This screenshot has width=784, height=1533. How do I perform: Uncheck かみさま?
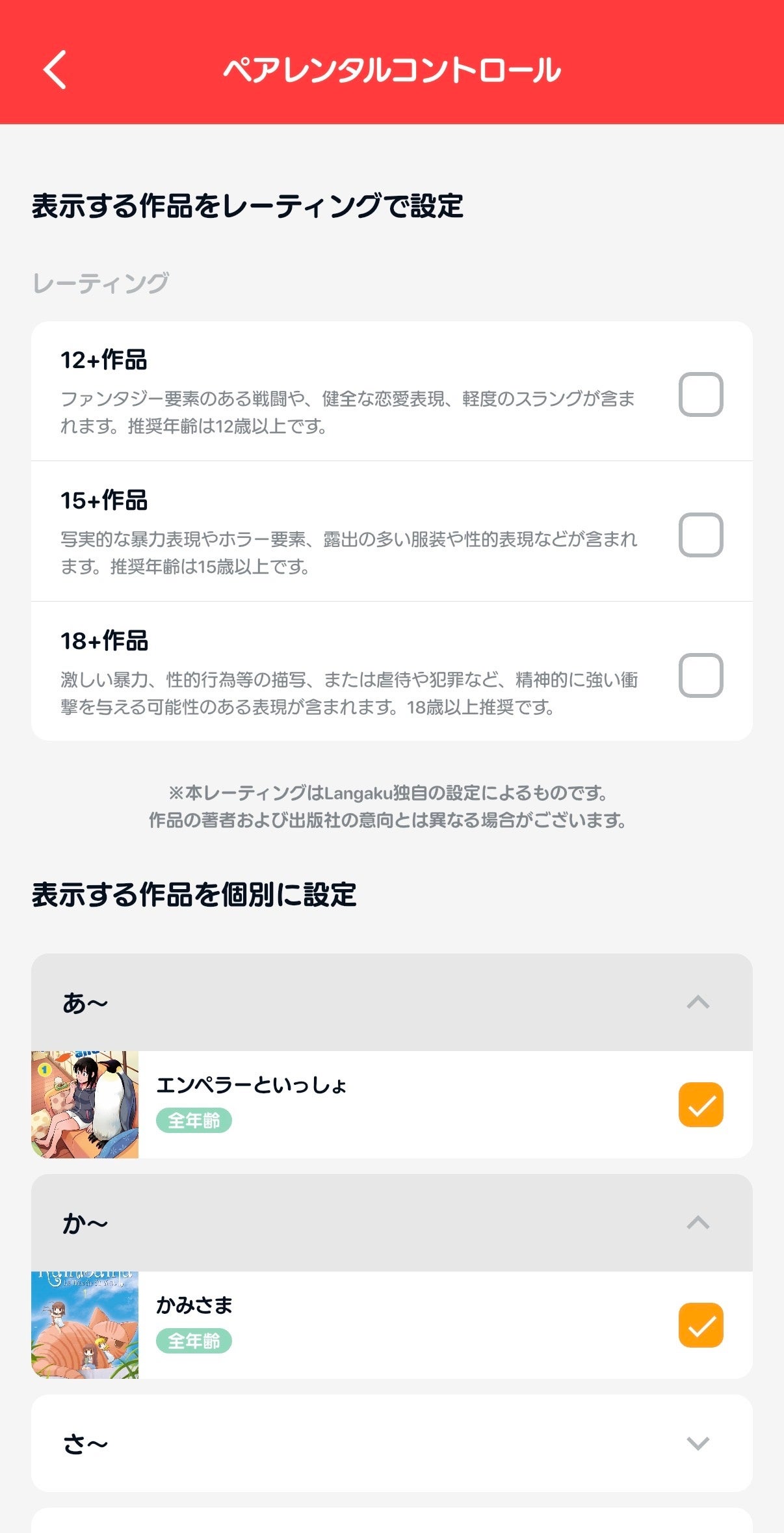[x=700, y=1325]
